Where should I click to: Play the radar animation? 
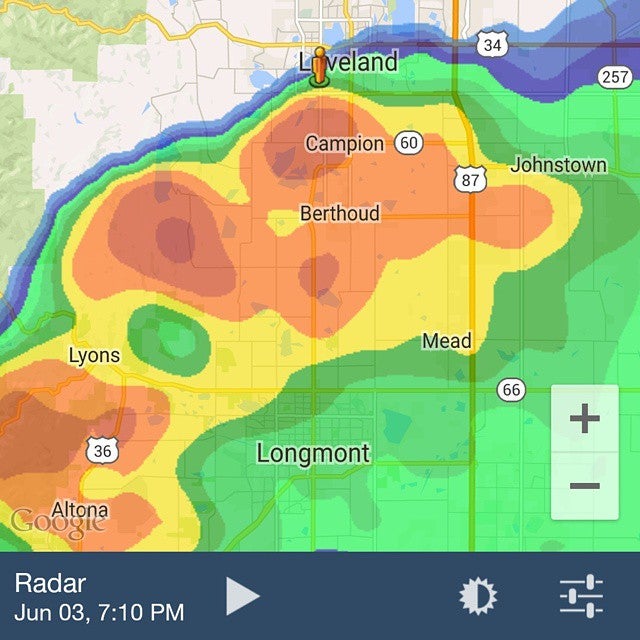(242, 596)
